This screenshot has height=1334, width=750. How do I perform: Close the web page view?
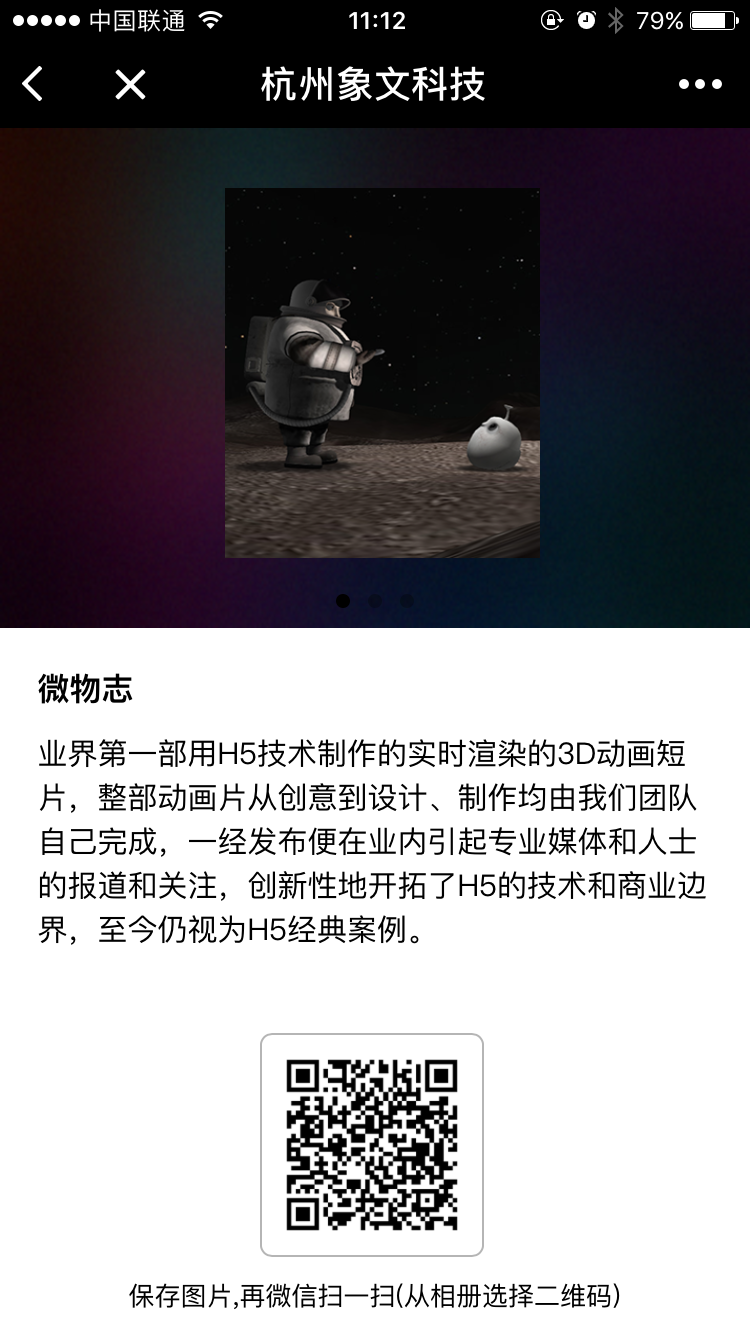[130, 85]
